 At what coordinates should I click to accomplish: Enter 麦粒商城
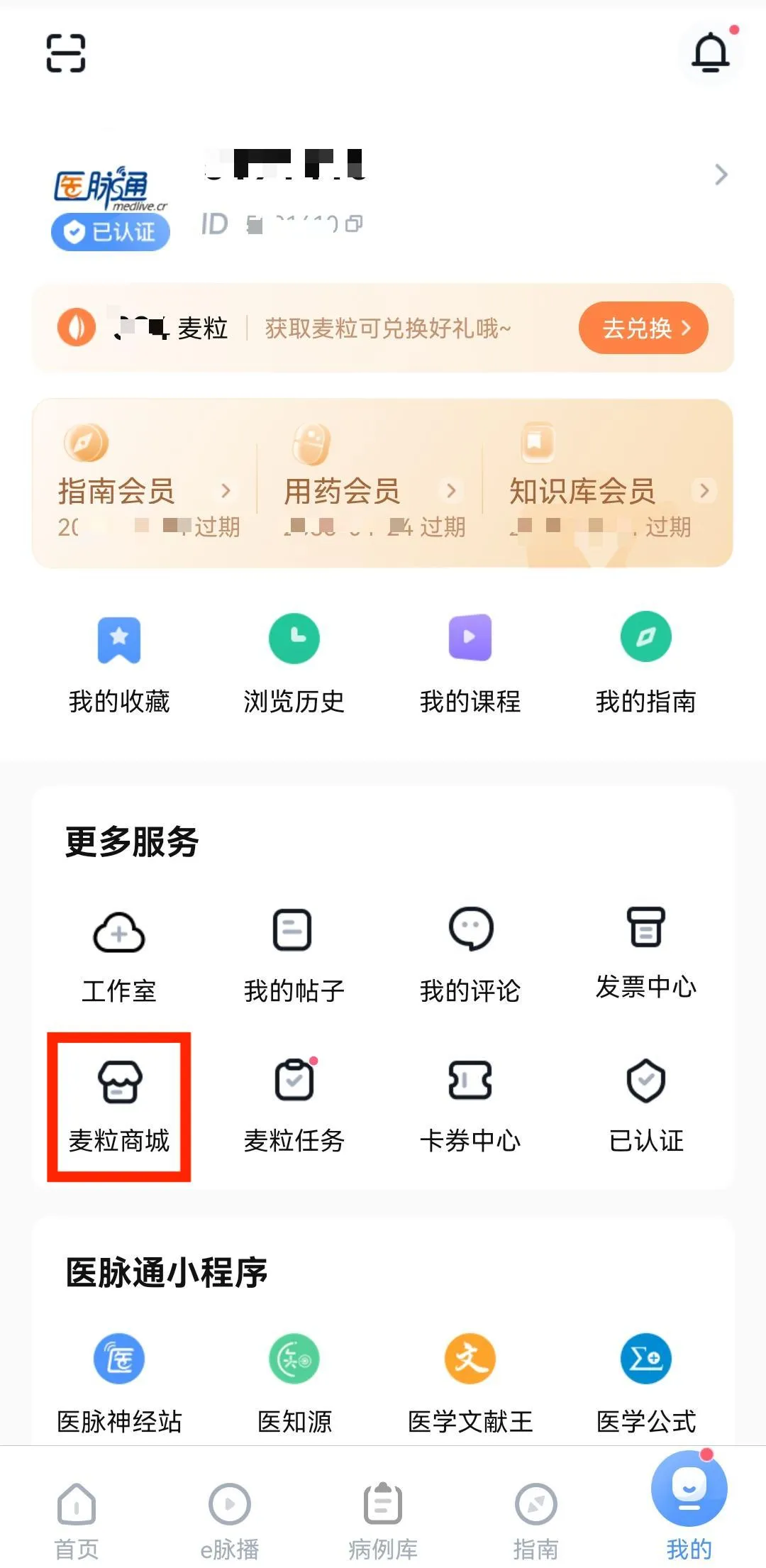pyautogui.click(x=119, y=1107)
